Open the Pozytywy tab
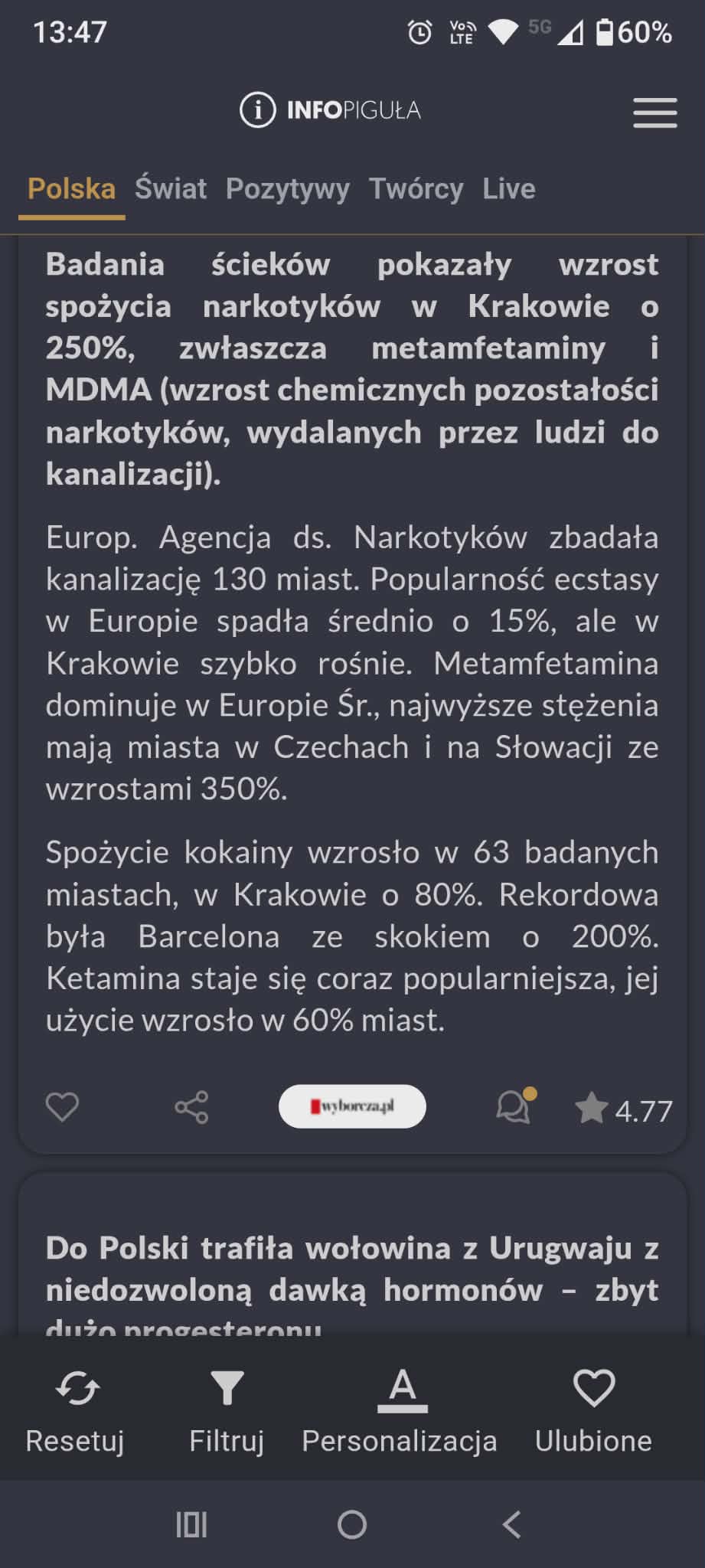Image resolution: width=705 pixels, height=1568 pixels. (288, 188)
